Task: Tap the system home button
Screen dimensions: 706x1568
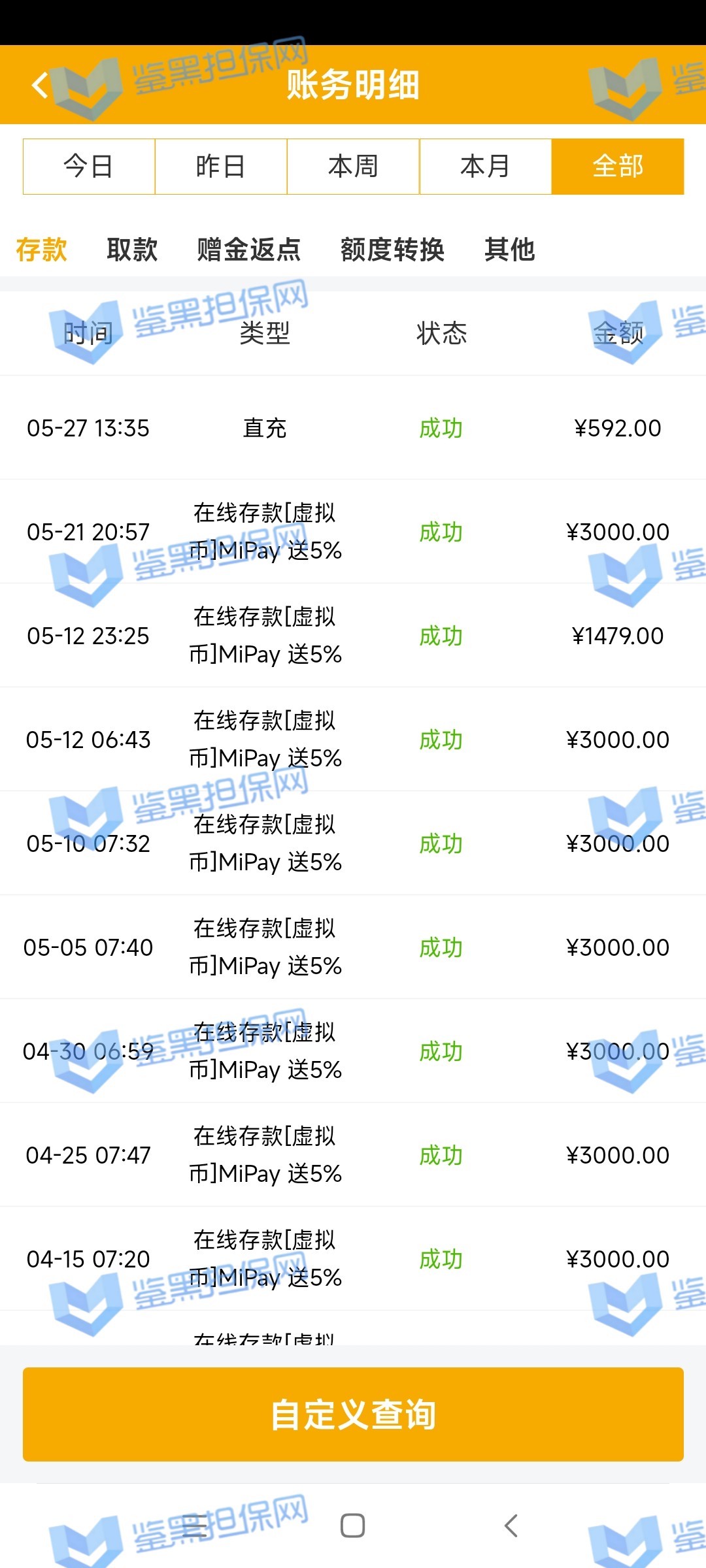Action: pyautogui.click(x=353, y=1526)
